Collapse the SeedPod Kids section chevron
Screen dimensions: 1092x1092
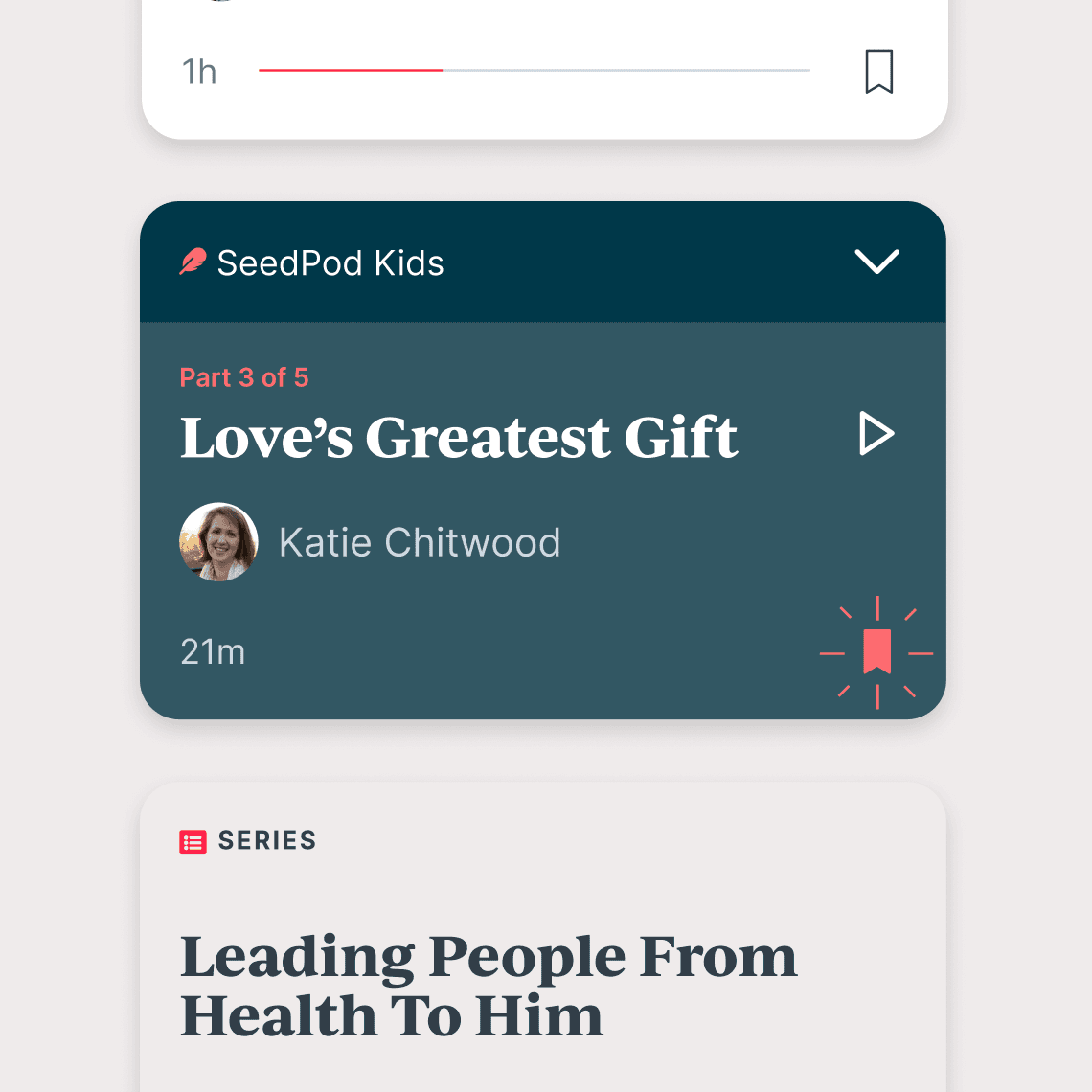tap(876, 262)
